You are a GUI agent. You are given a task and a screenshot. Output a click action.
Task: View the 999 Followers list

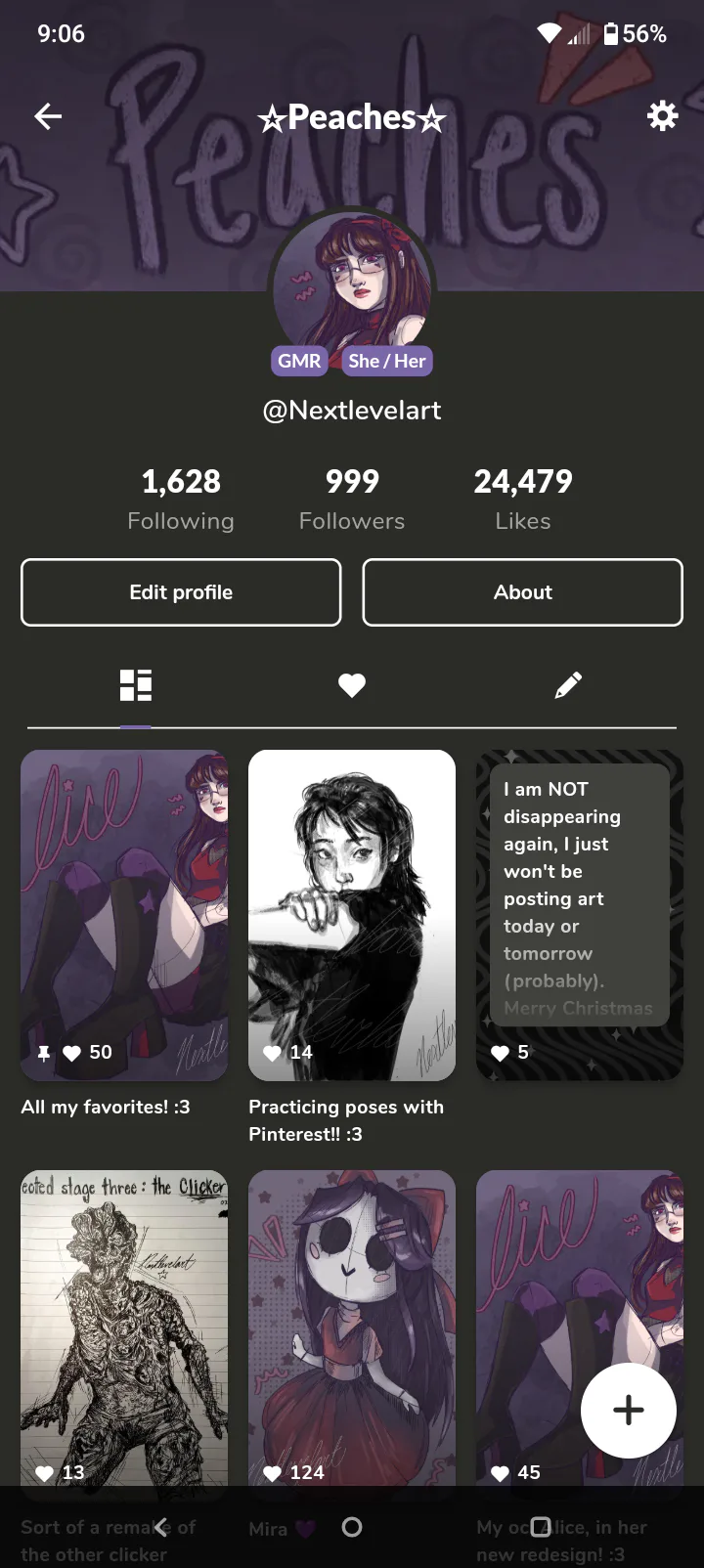coord(352,499)
